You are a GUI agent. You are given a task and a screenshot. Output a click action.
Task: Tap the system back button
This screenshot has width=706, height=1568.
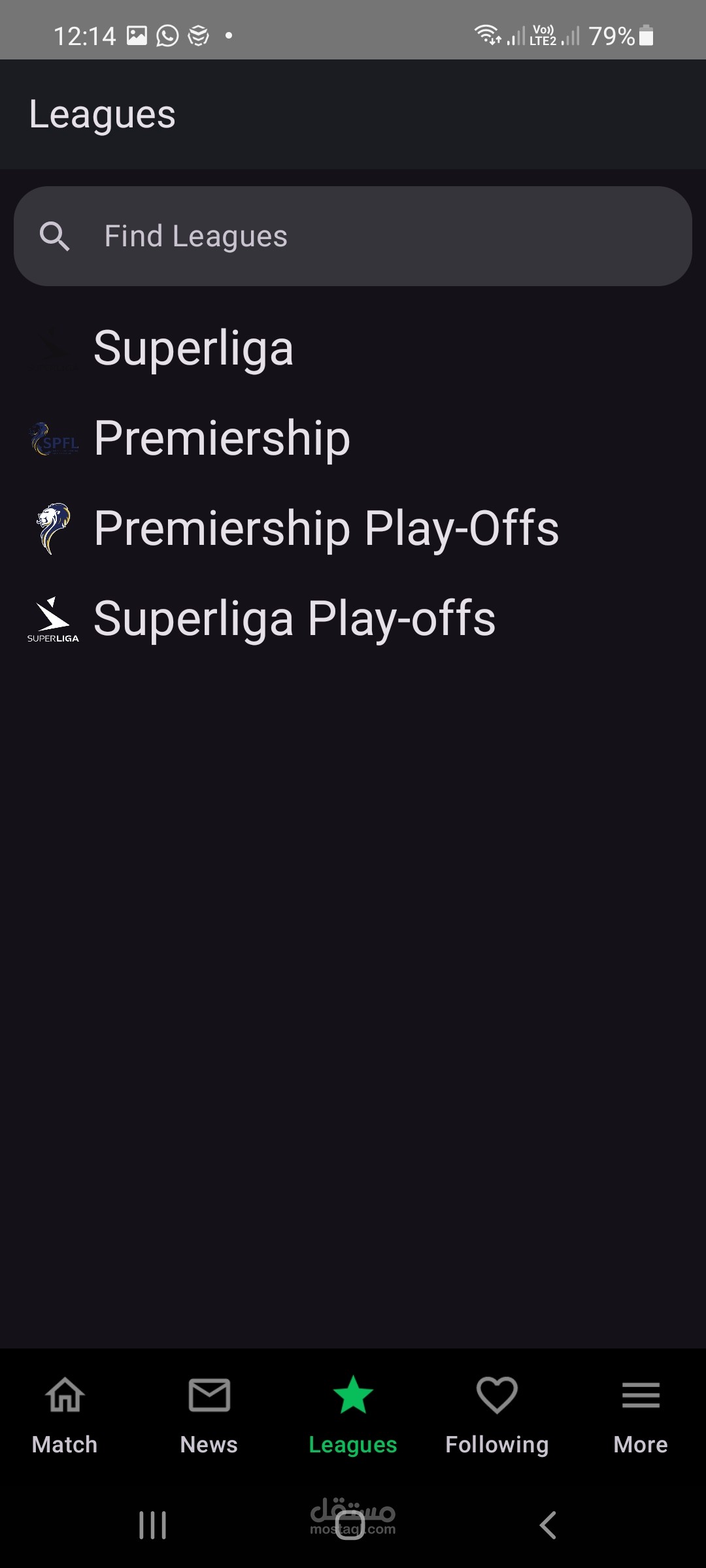pos(548,1525)
